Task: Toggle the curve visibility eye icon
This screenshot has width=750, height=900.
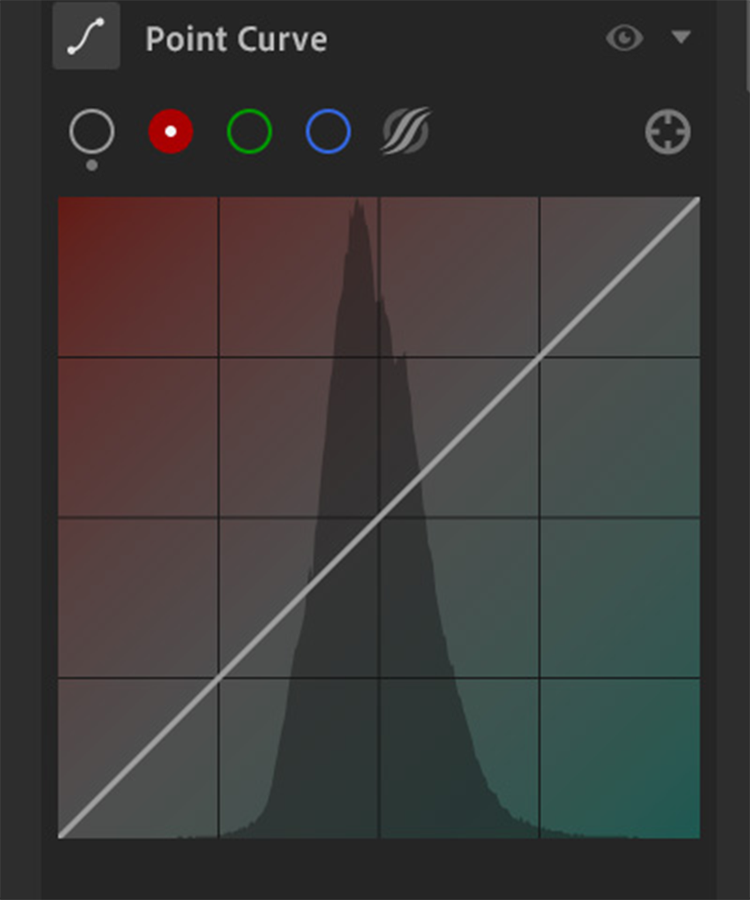Action: [624, 38]
